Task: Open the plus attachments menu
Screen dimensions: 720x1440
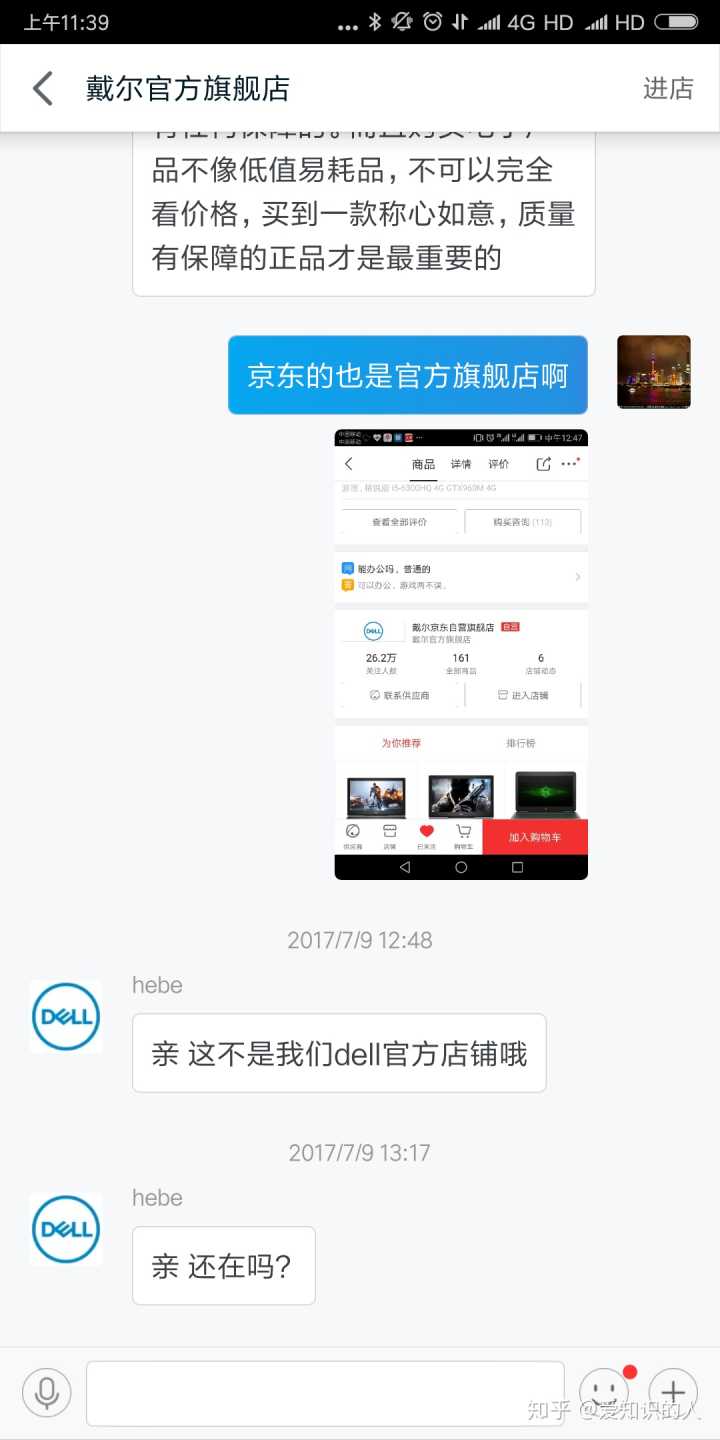Action: pyautogui.click(x=673, y=1391)
